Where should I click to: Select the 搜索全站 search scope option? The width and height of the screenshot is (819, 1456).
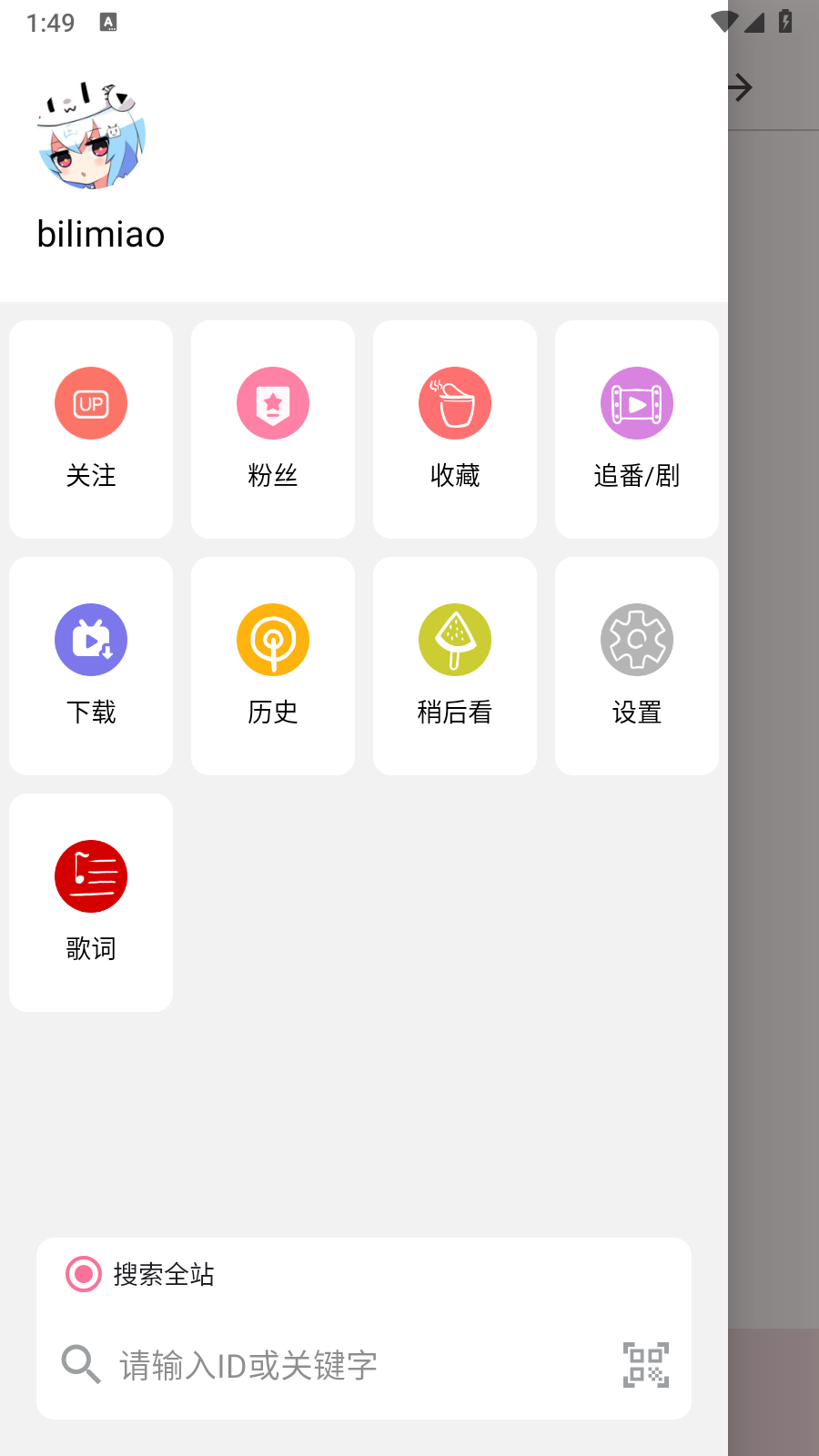pyautogui.click(x=164, y=1275)
